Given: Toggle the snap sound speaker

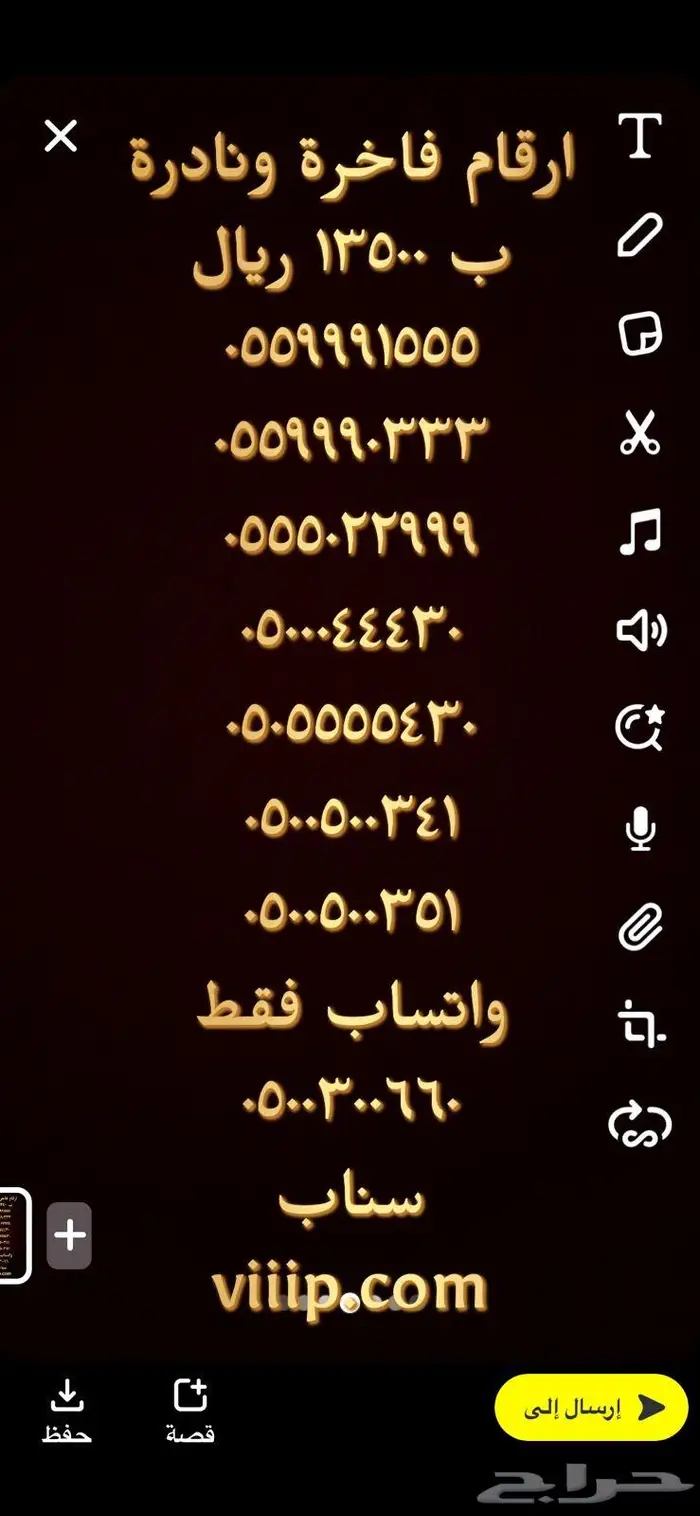Looking at the screenshot, I should 640,630.
